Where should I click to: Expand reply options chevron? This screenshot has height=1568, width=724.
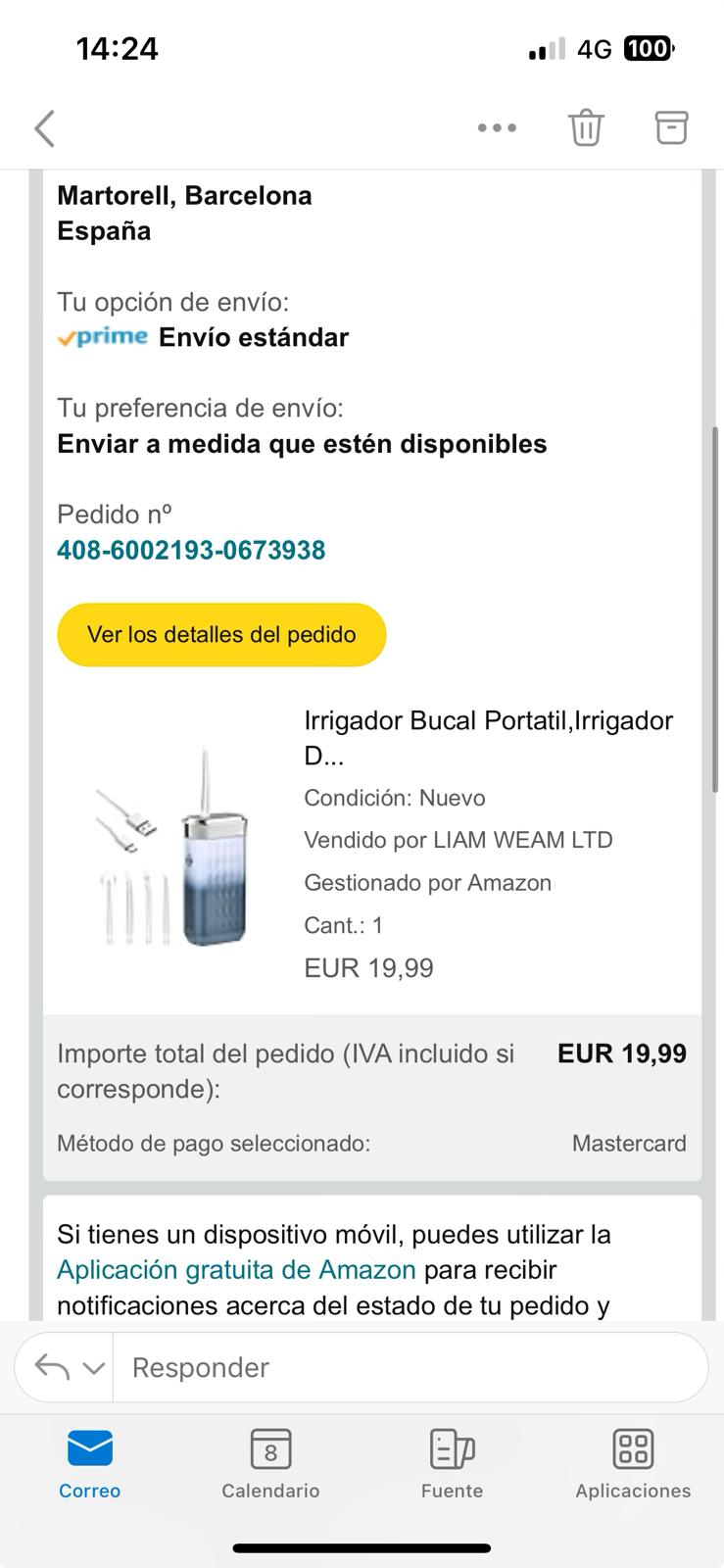coord(94,1368)
